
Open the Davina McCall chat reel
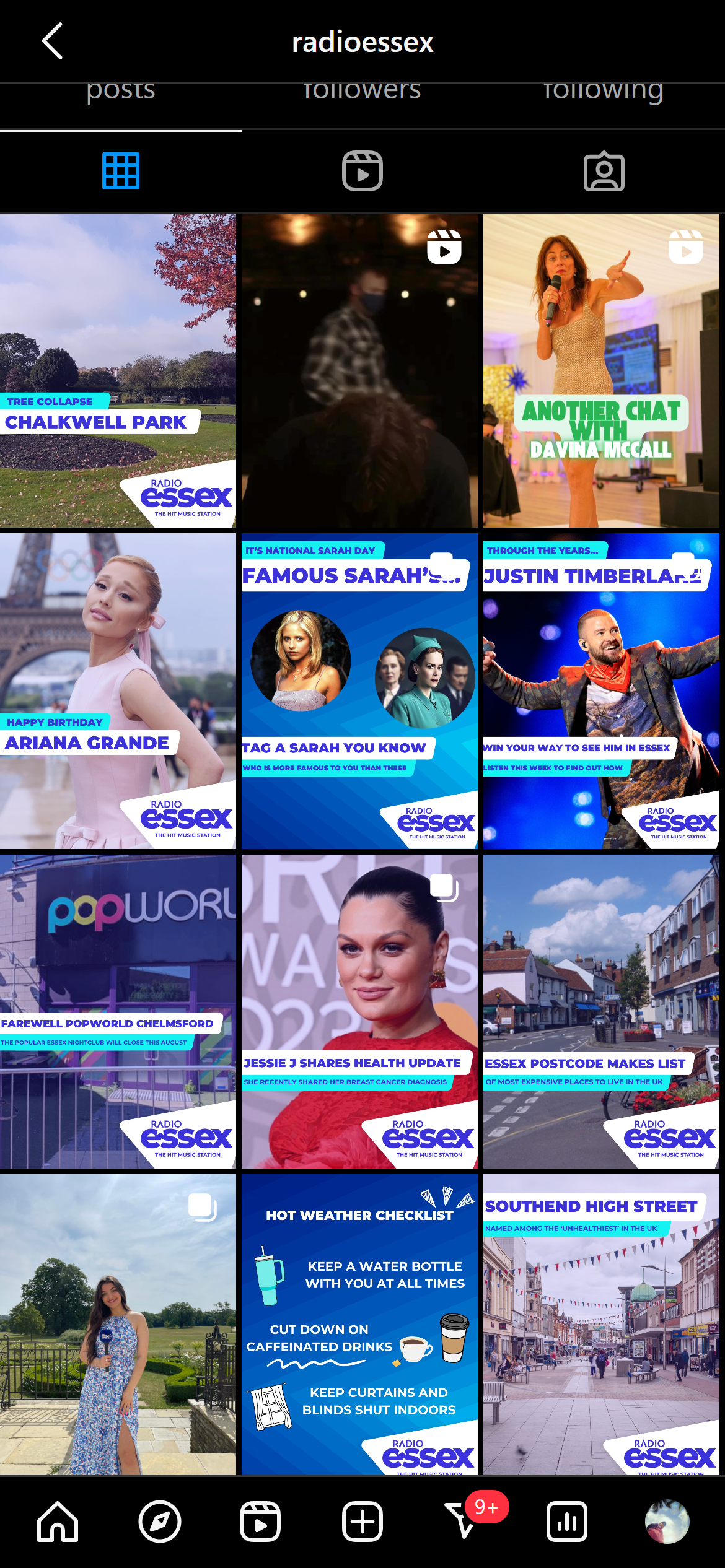pyautogui.click(x=601, y=370)
